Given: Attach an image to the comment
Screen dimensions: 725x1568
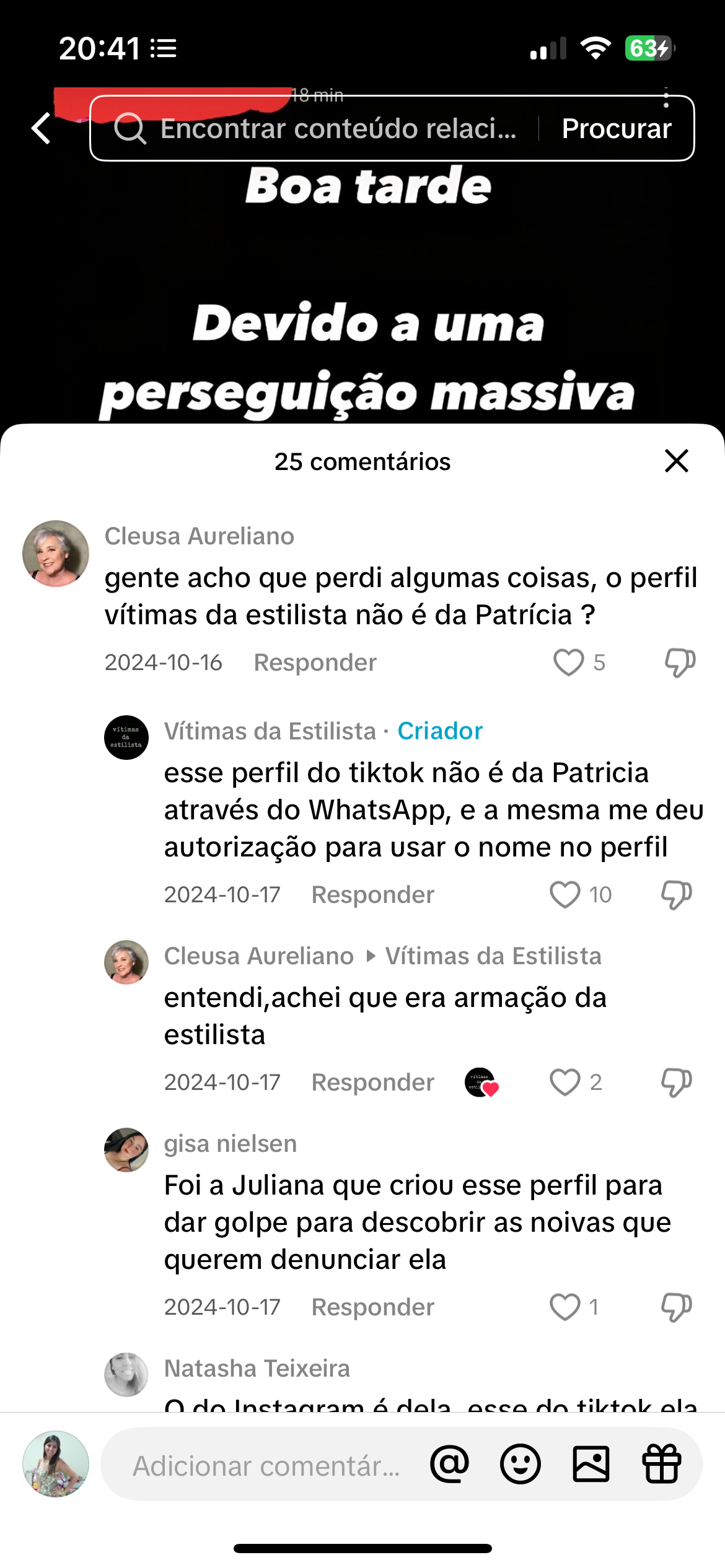Looking at the screenshot, I should (591, 1464).
